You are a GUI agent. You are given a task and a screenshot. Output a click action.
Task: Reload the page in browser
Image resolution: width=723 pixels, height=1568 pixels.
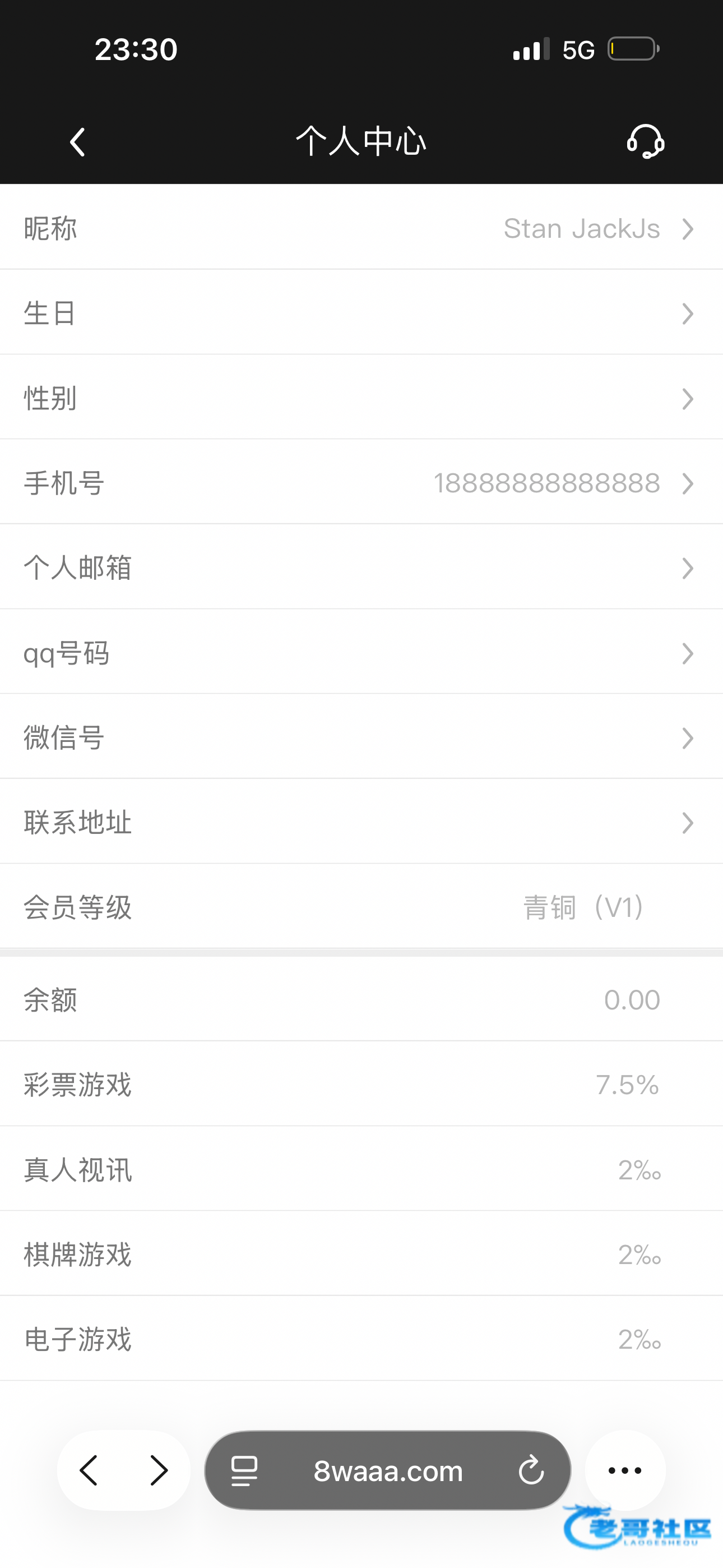[x=531, y=1470]
